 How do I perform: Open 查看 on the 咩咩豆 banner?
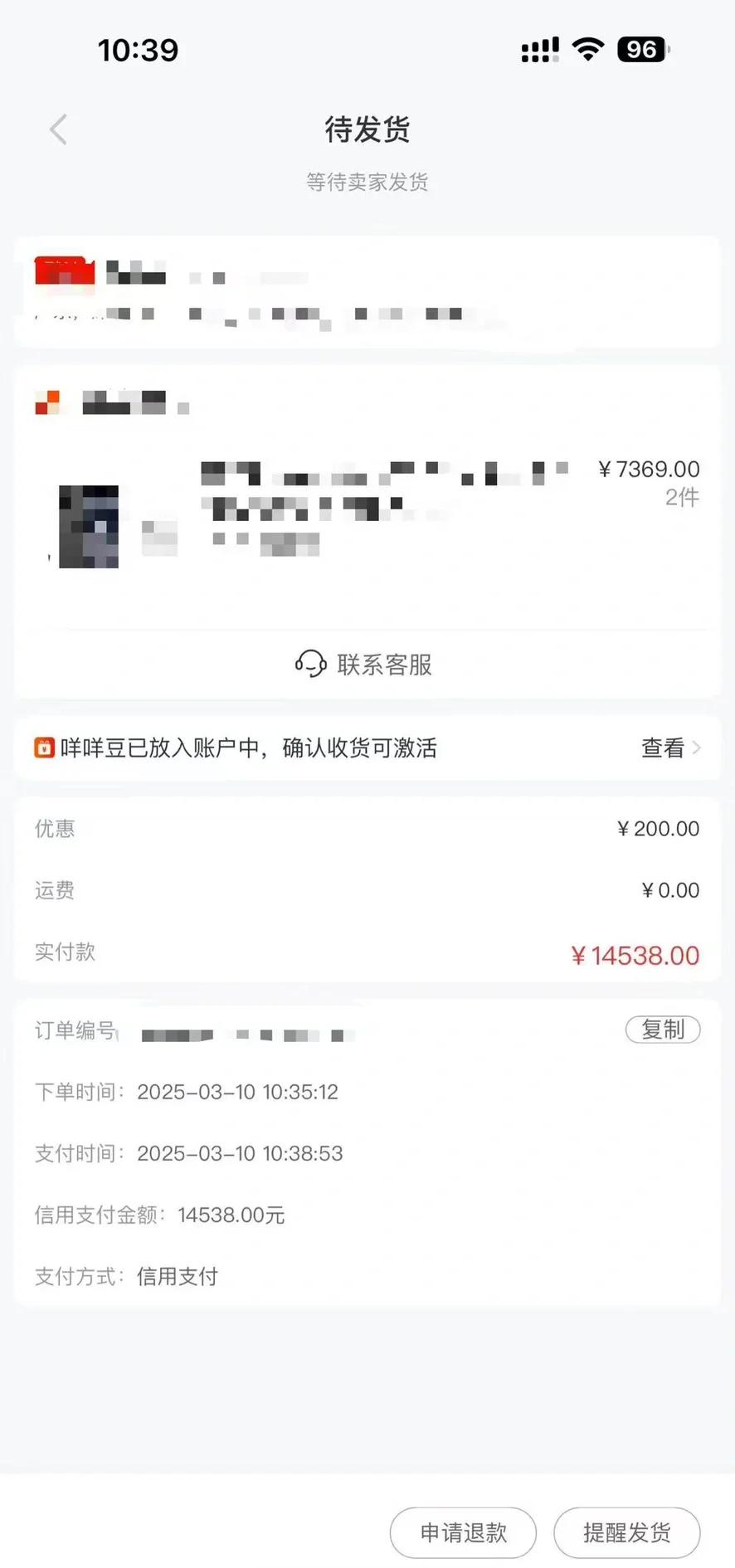(670, 748)
